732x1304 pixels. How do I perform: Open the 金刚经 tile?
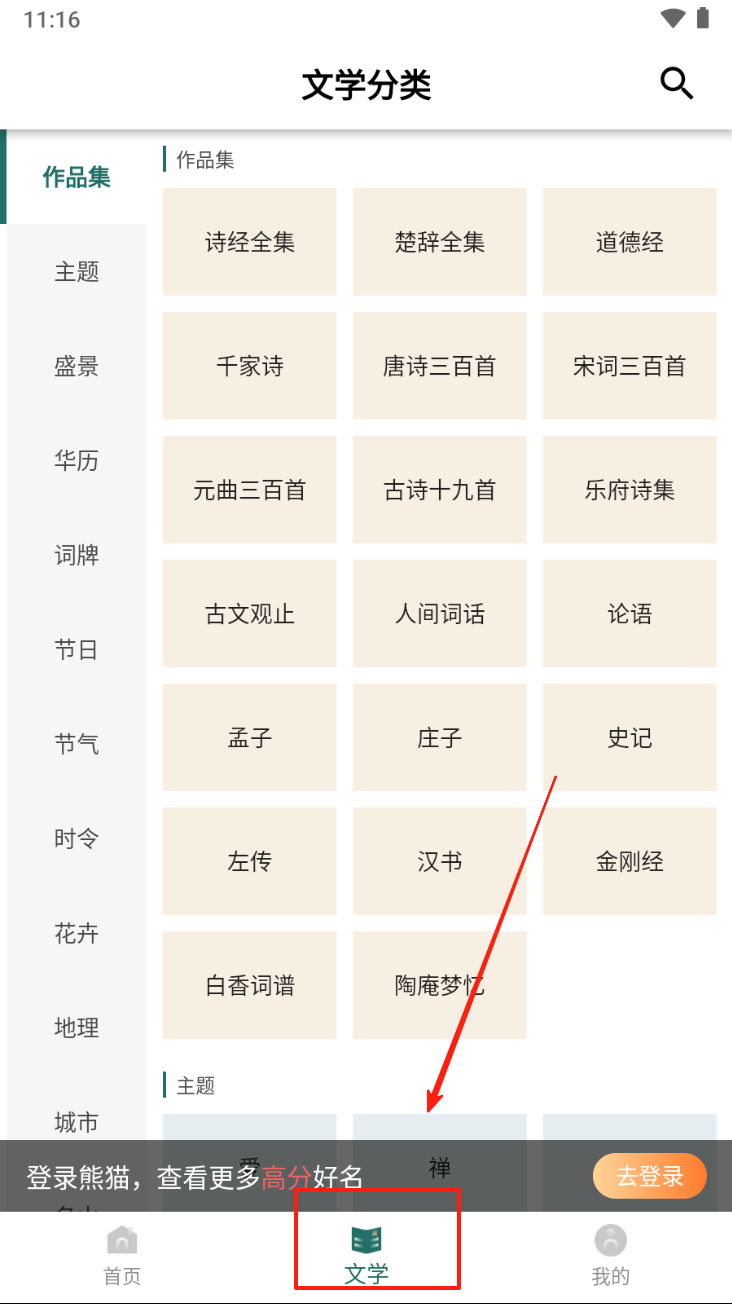[x=630, y=862]
